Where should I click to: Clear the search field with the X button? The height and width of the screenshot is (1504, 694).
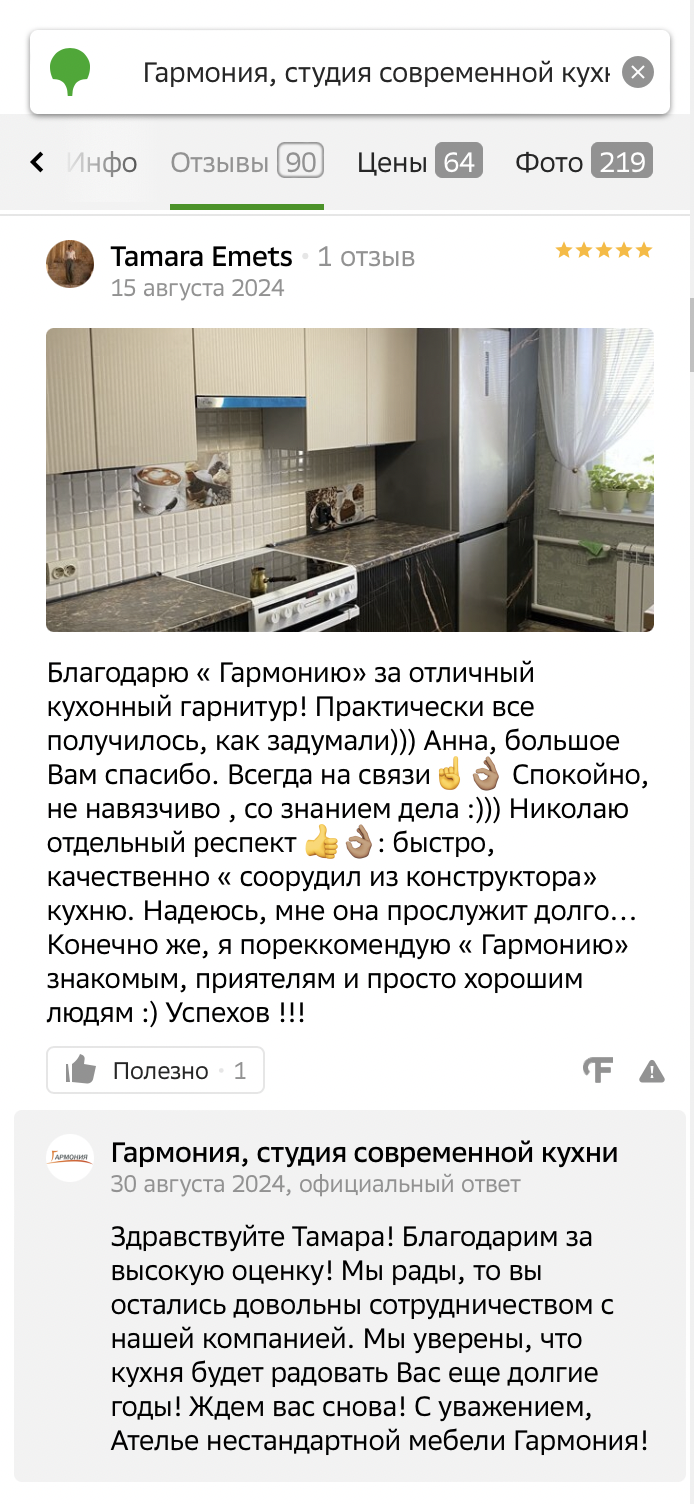pyautogui.click(x=637, y=72)
